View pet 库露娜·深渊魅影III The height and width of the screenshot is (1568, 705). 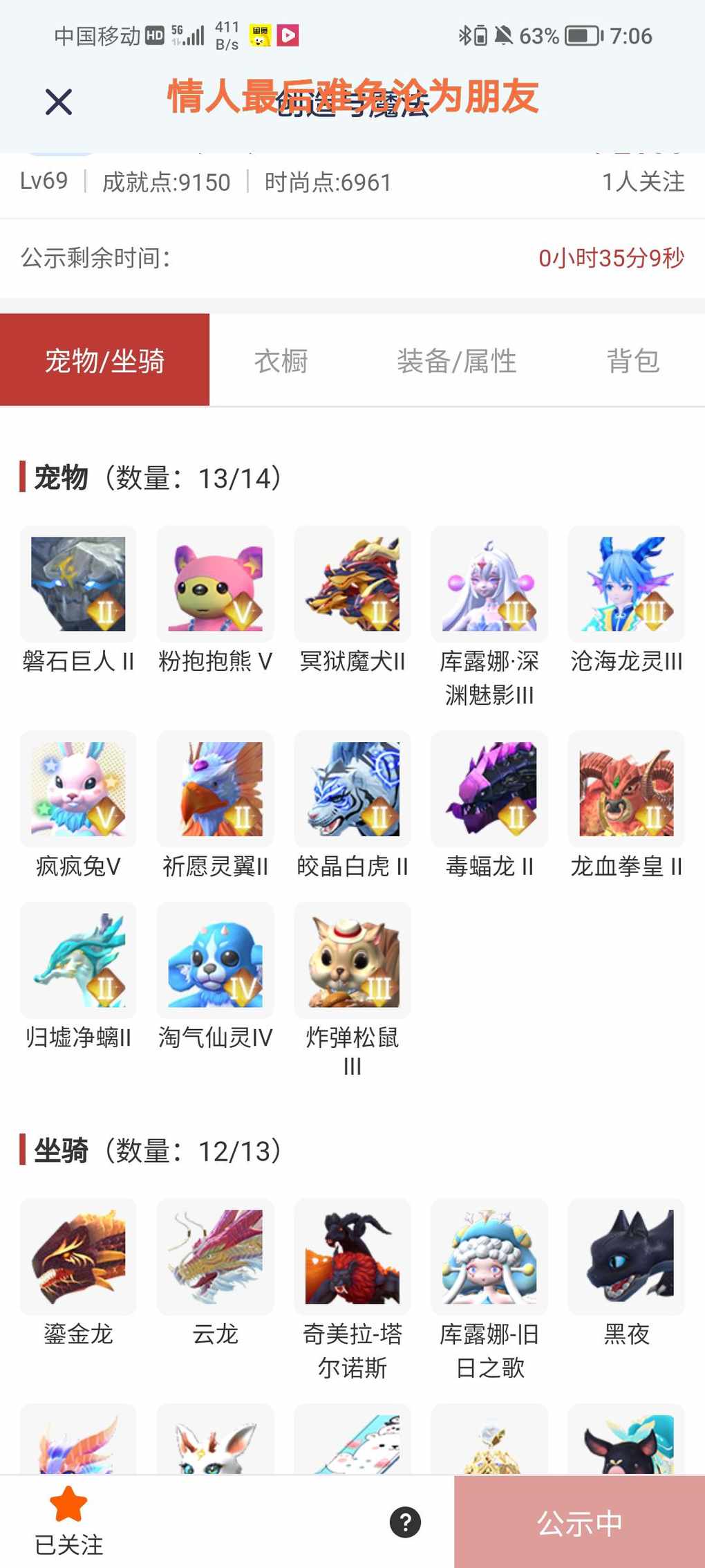pos(489,584)
